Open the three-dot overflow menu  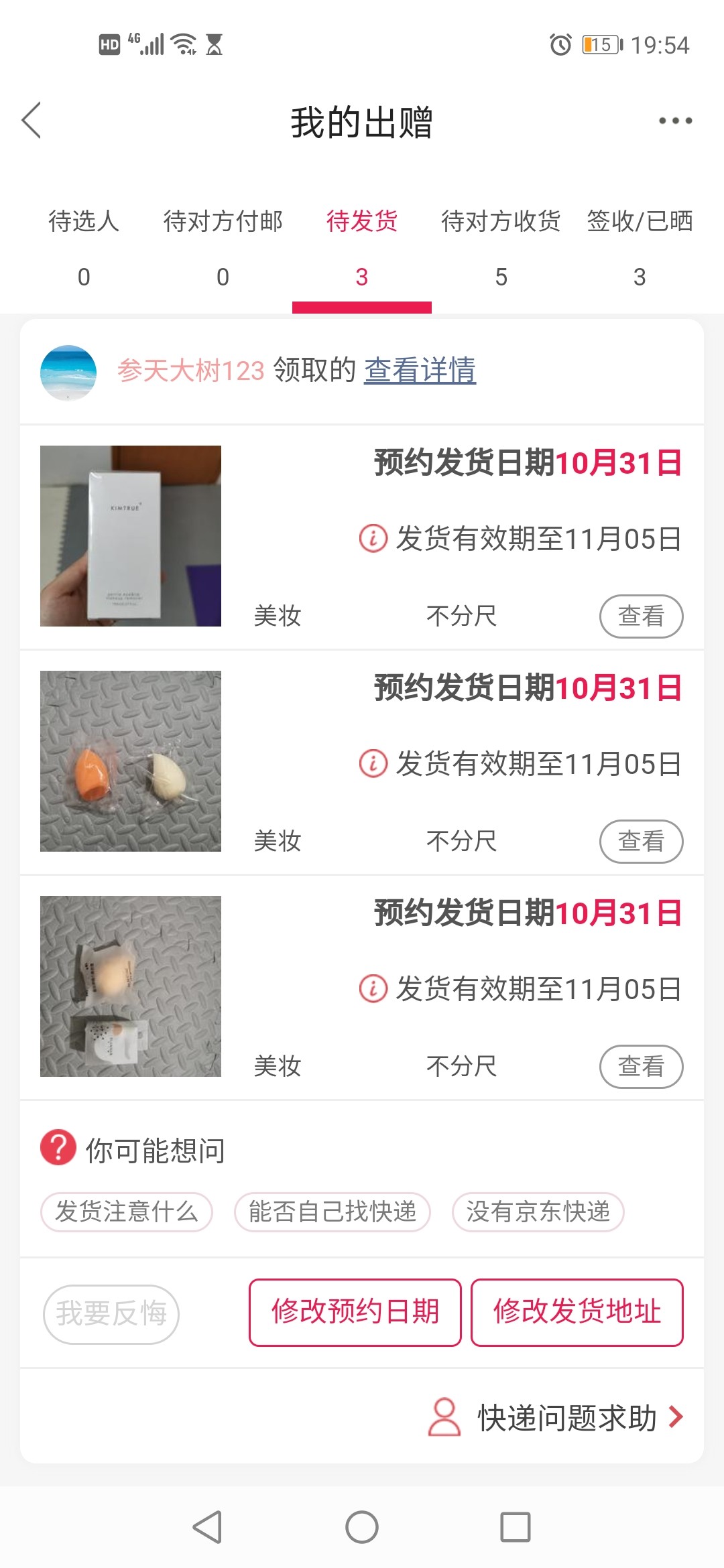674,121
